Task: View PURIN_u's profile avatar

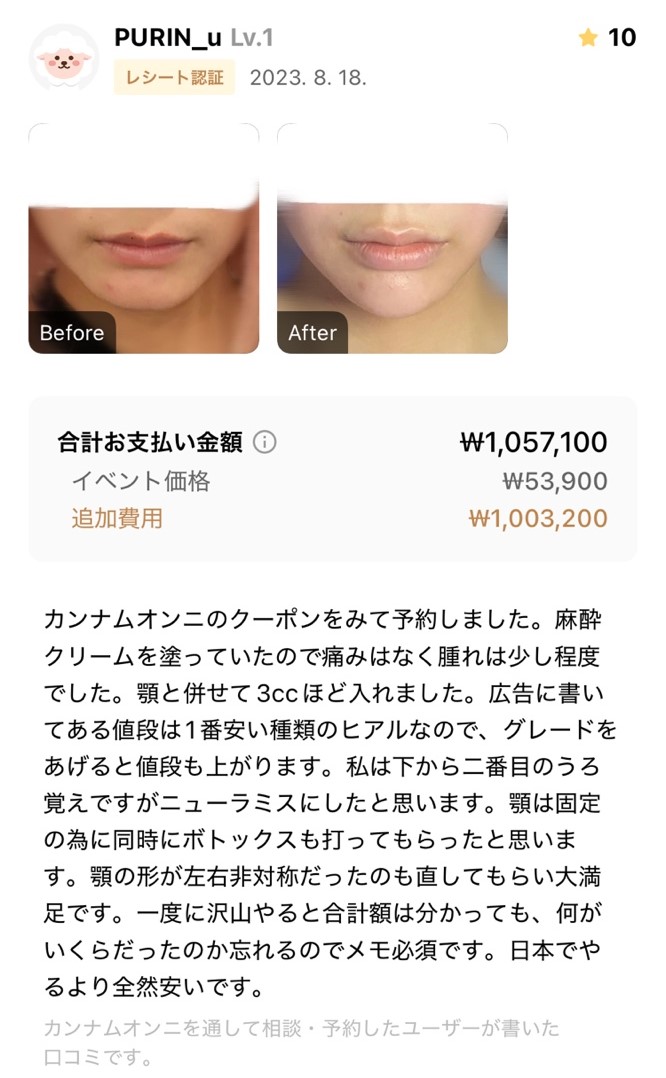Action: click(x=64, y=59)
